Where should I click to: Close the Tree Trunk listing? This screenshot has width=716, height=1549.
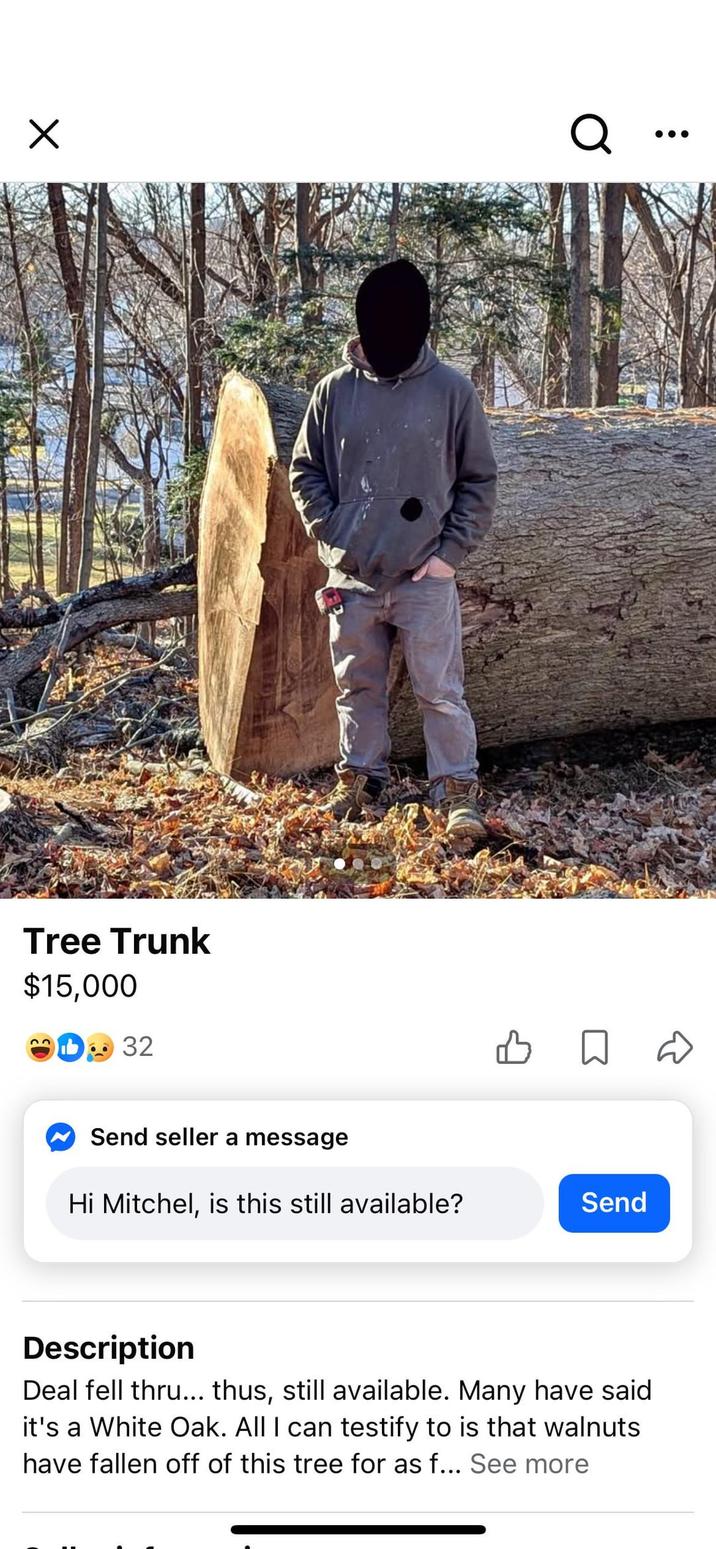pos(44,134)
